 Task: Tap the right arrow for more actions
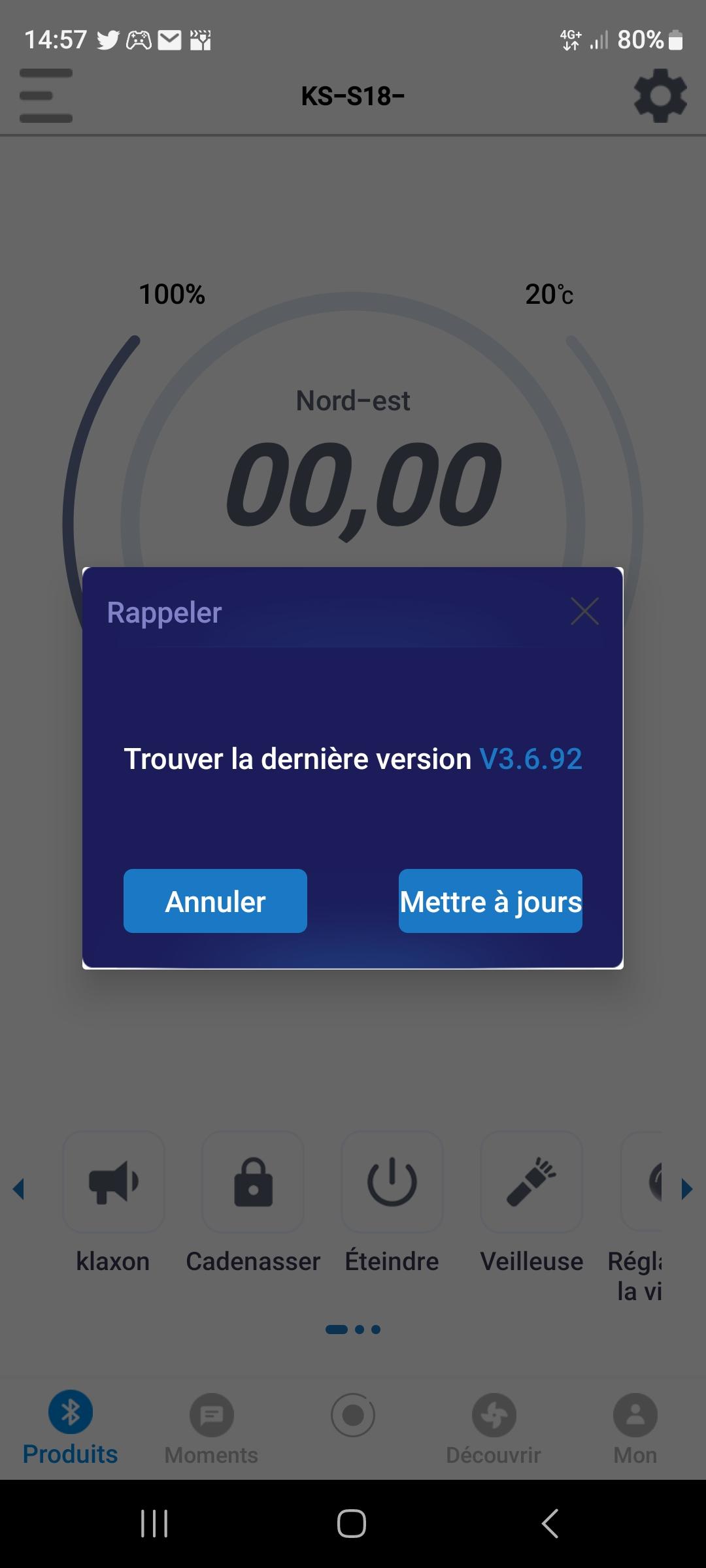[x=686, y=1189]
